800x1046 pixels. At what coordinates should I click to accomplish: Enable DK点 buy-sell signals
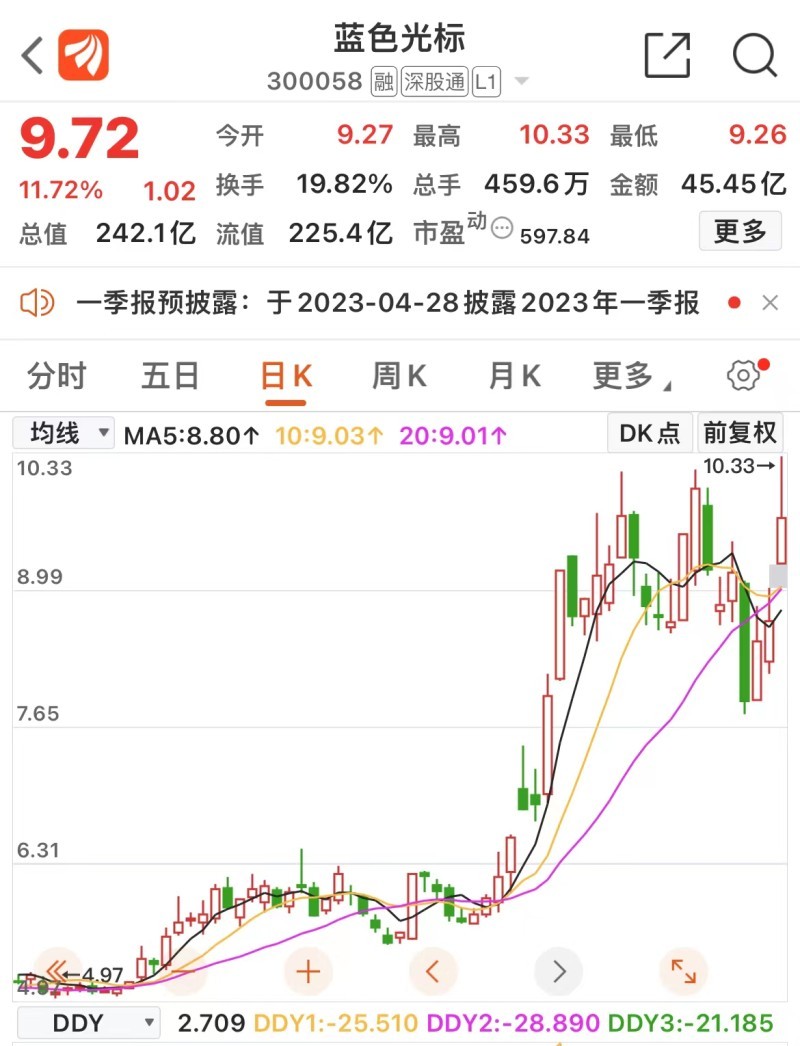pyautogui.click(x=650, y=433)
